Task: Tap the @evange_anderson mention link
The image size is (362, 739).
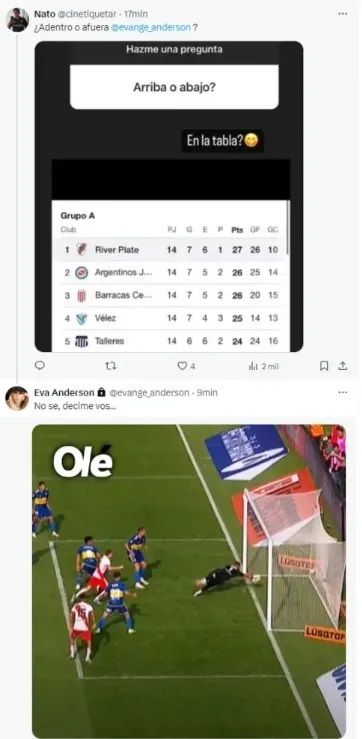Action: [151, 27]
